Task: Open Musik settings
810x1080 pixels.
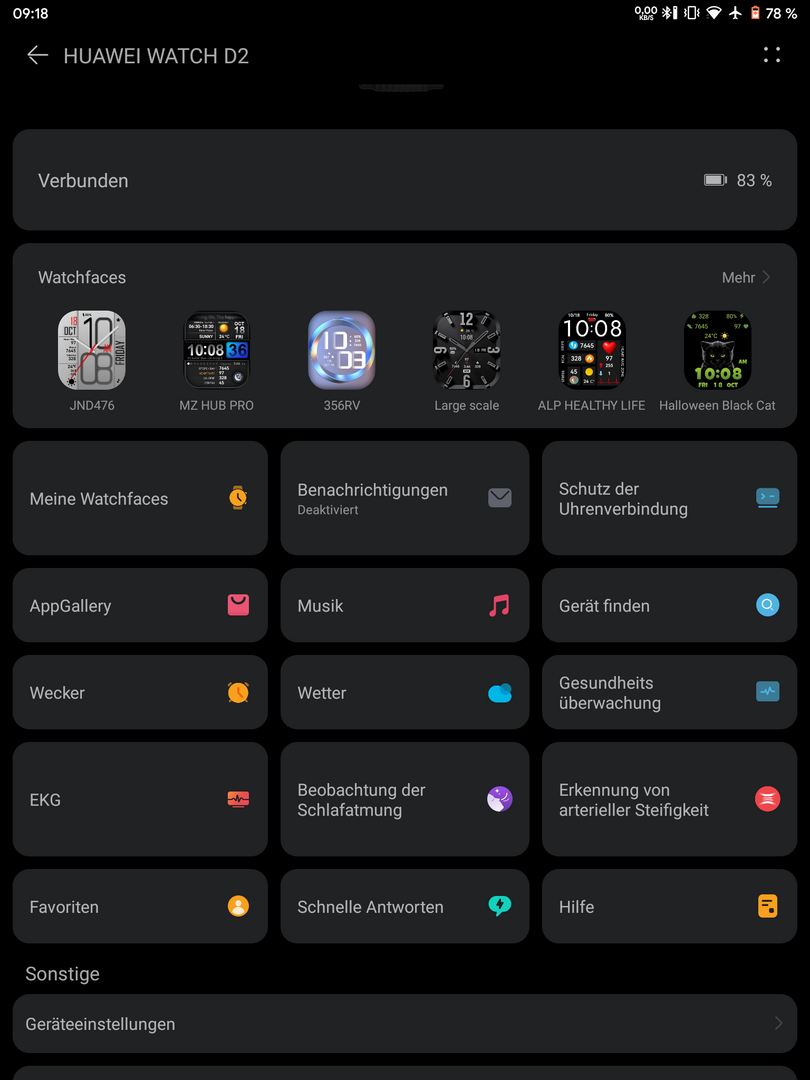Action: pyautogui.click(x=404, y=606)
